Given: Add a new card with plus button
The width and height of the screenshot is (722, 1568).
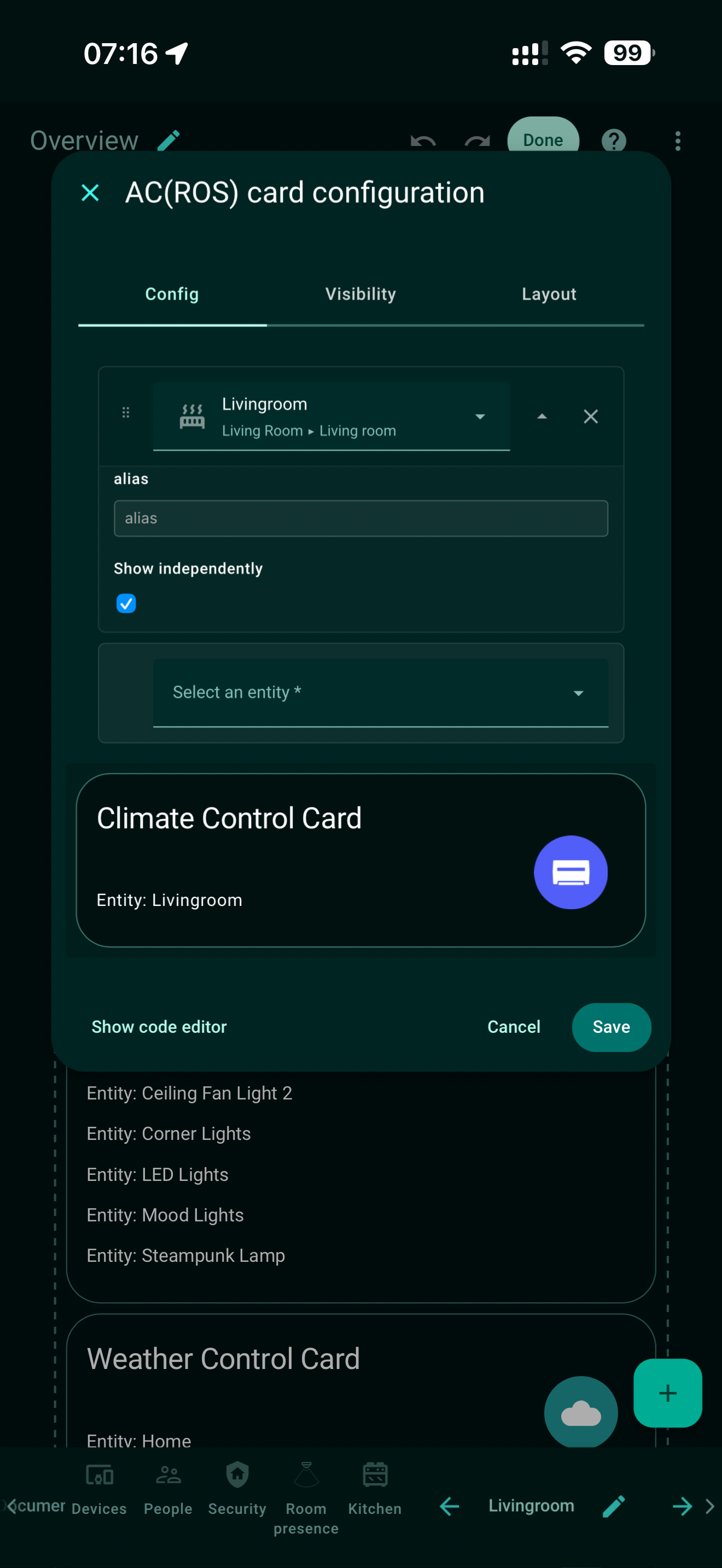Looking at the screenshot, I should 667,1393.
